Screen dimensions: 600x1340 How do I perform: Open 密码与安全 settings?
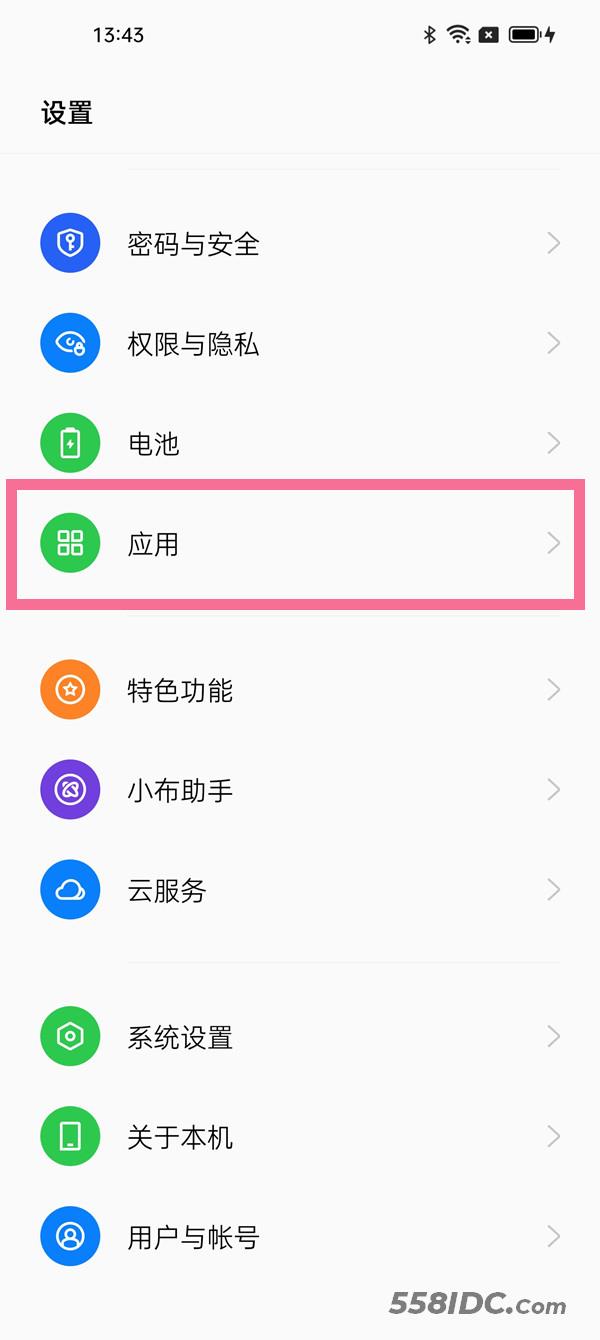[300, 243]
